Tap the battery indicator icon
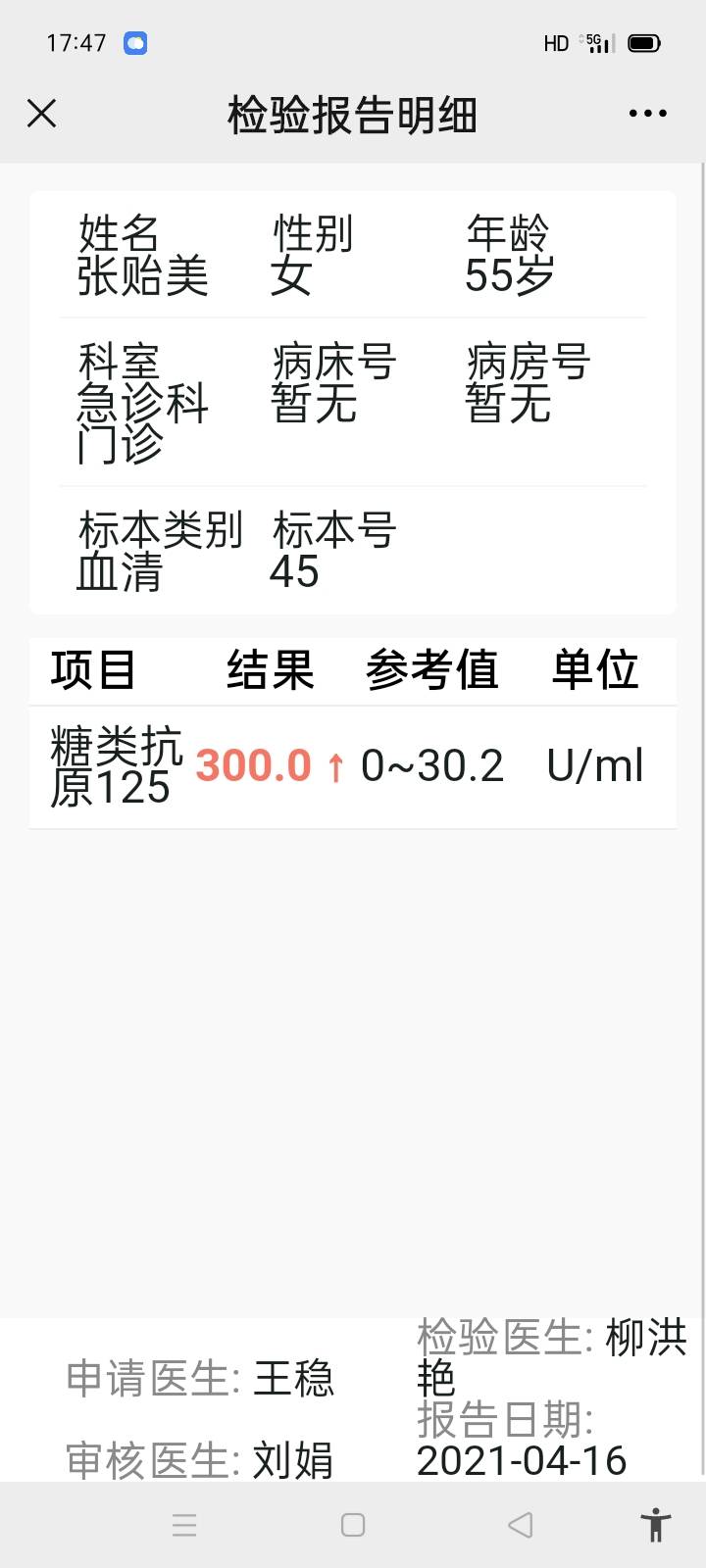Viewport: 706px width, 1568px height. coord(642,43)
